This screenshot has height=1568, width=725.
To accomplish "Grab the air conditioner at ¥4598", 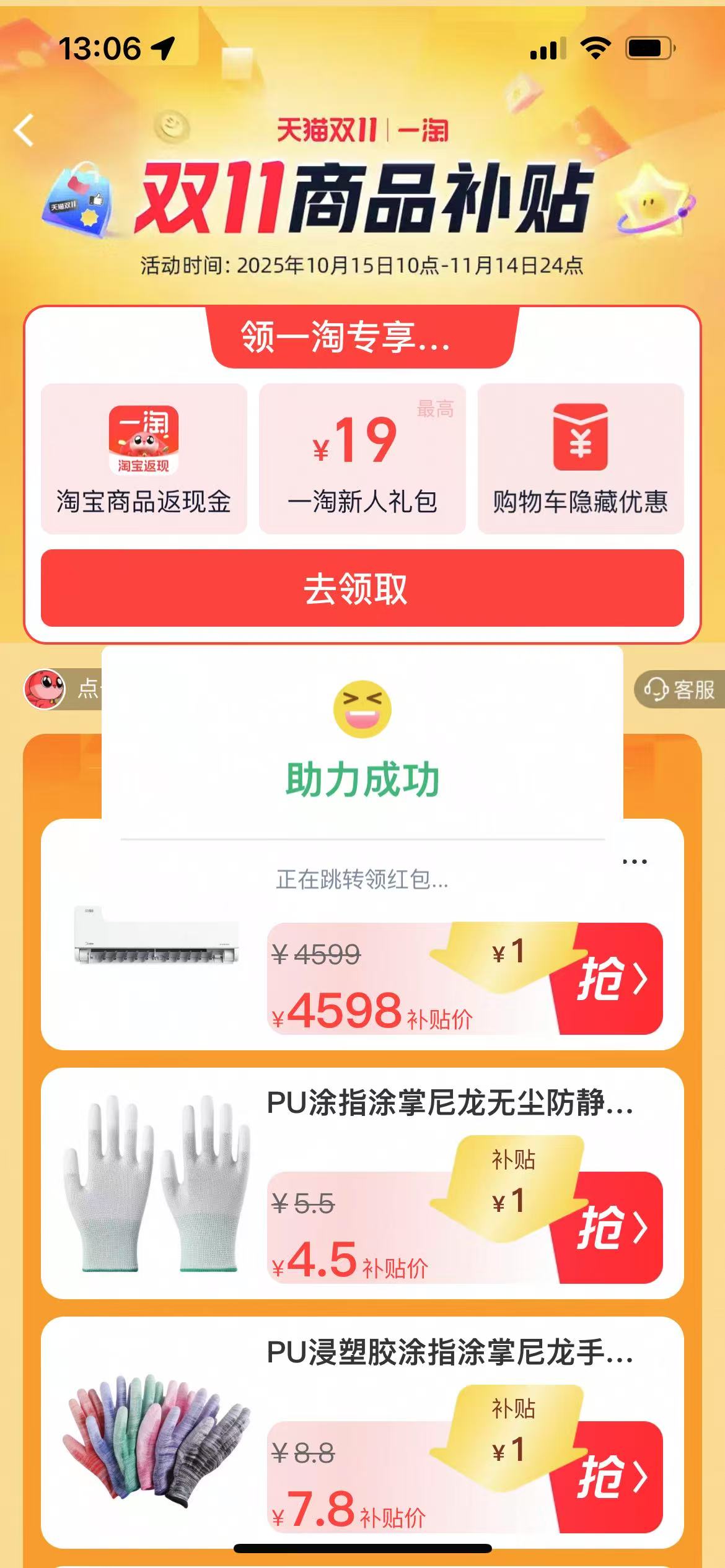I will (610, 978).
